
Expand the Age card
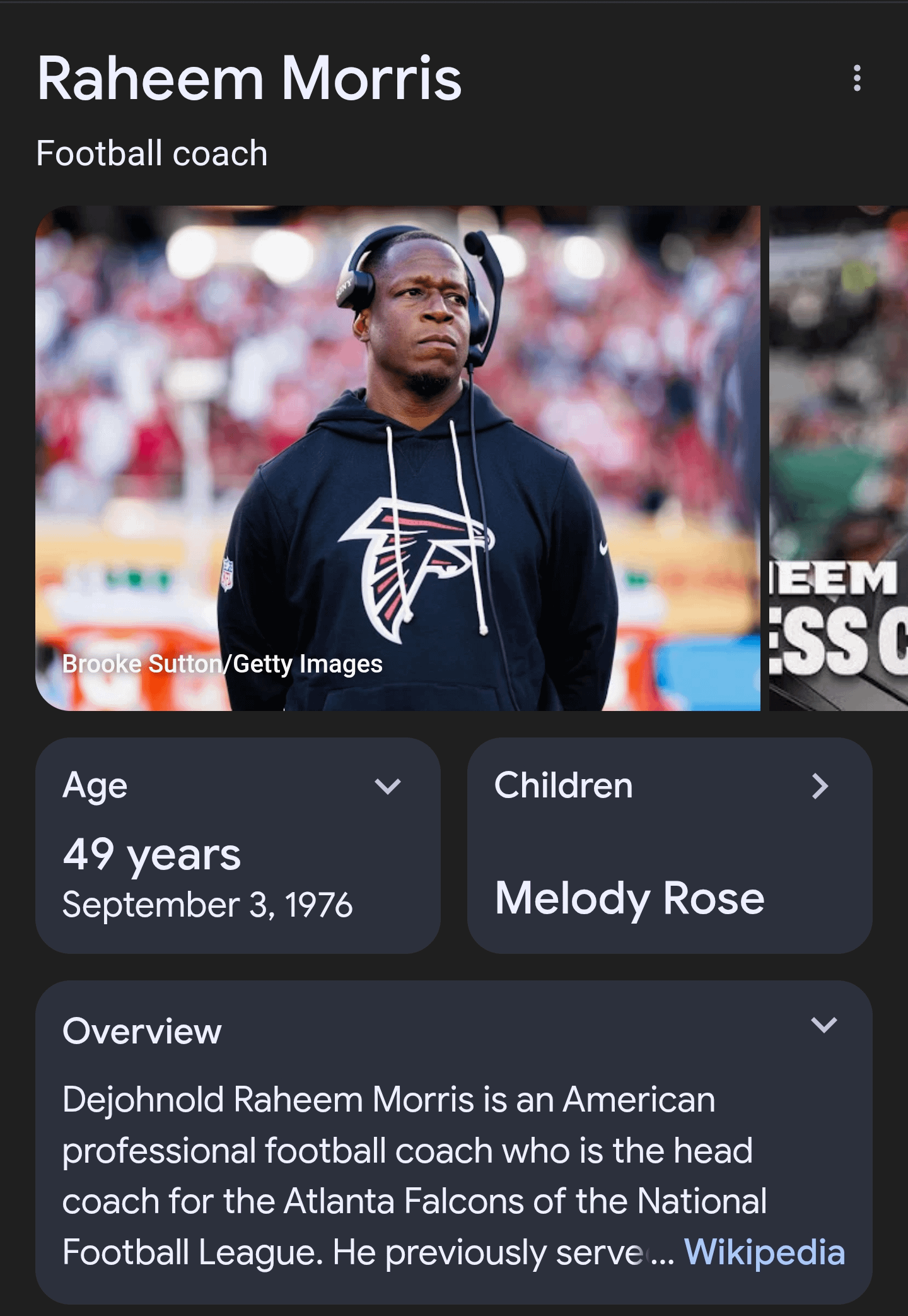click(x=387, y=786)
